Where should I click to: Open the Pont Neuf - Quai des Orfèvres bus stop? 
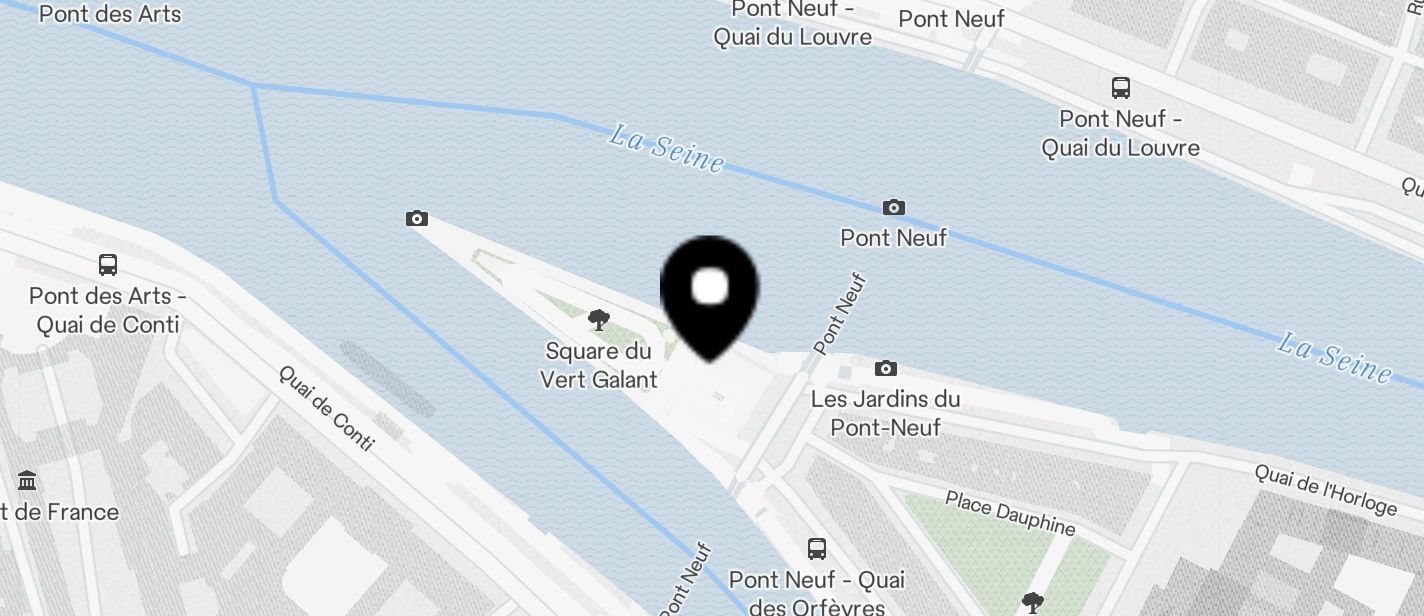point(817,548)
